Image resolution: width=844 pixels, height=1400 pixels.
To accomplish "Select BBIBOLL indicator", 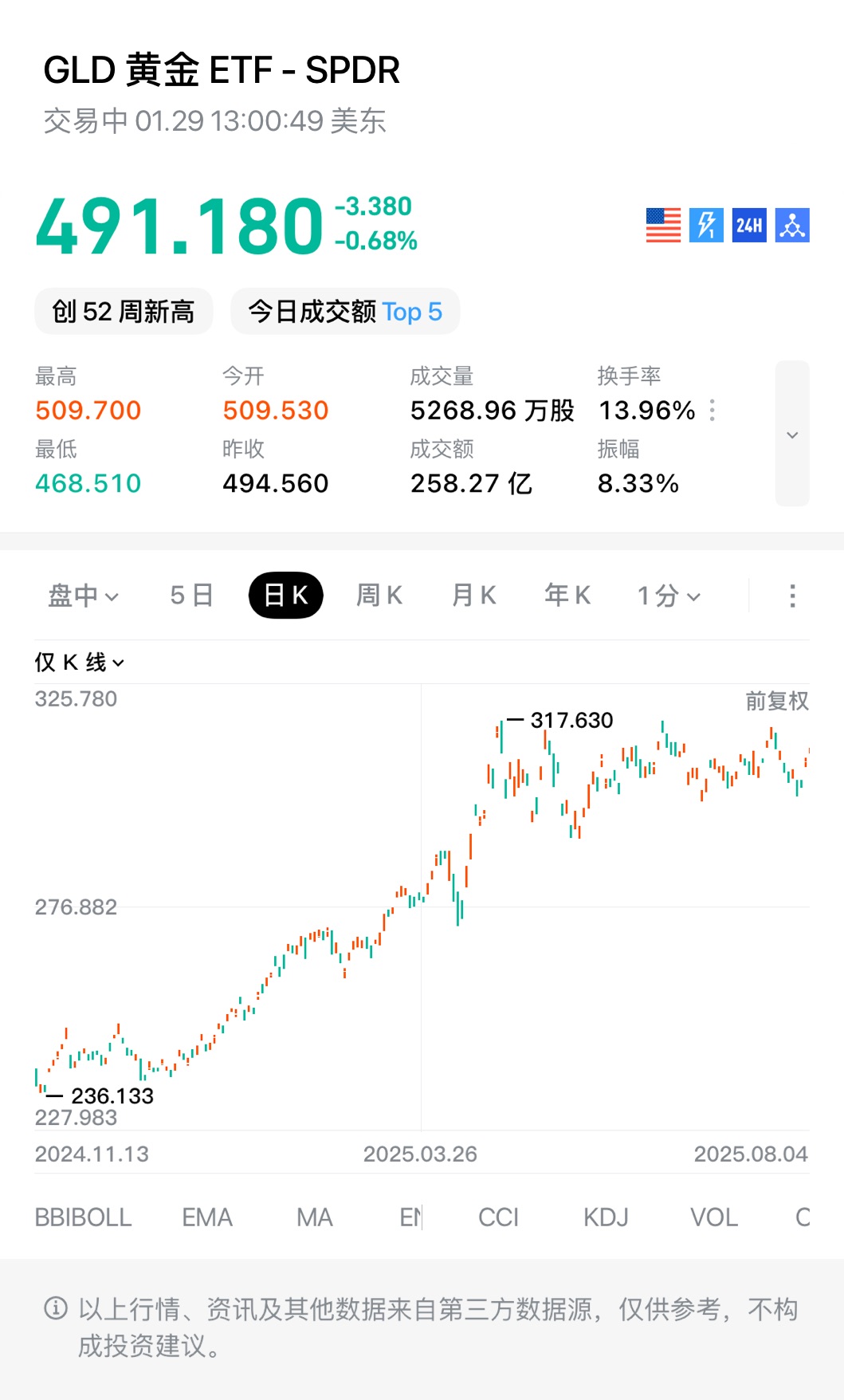I will (x=83, y=1217).
